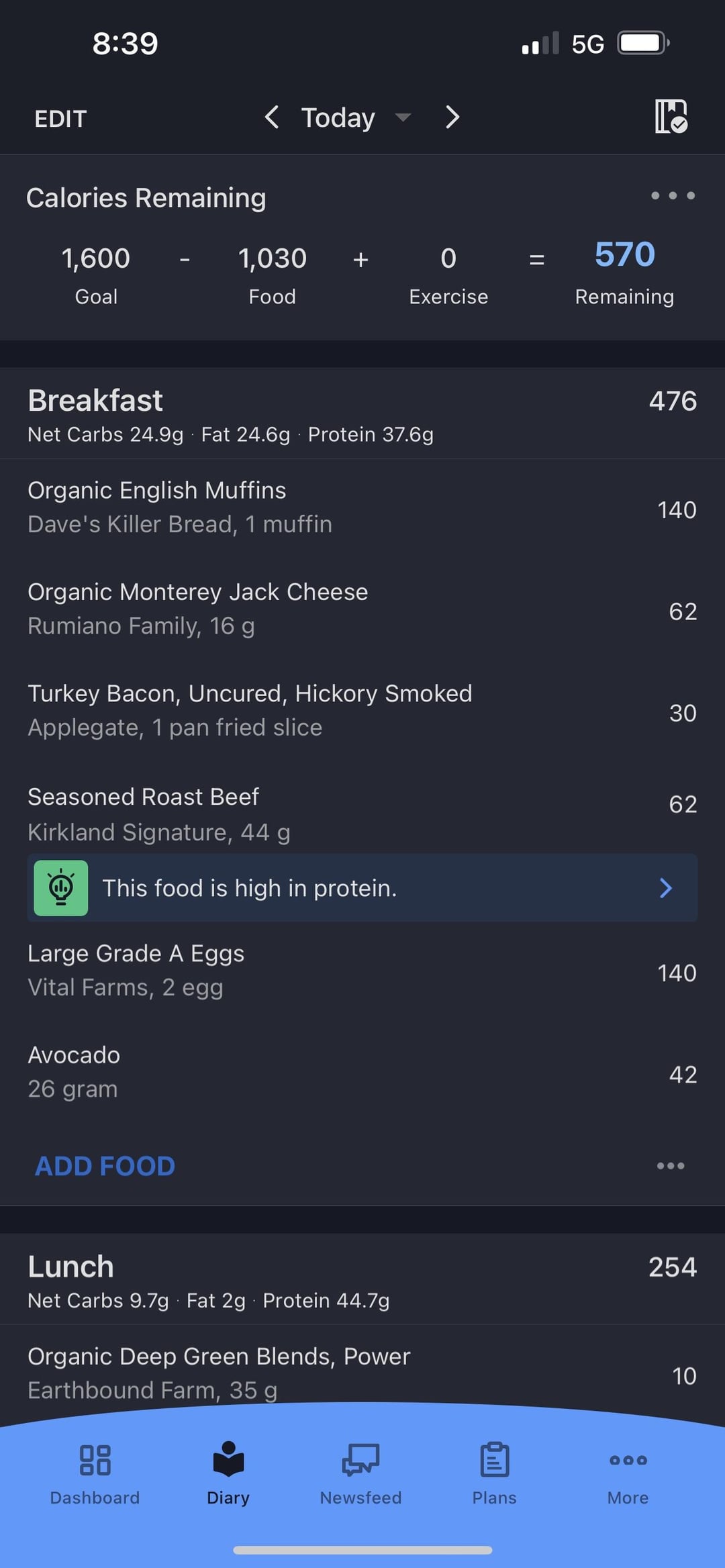Open the Today date dropdown
725x1568 pixels.
pyautogui.click(x=356, y=117)
